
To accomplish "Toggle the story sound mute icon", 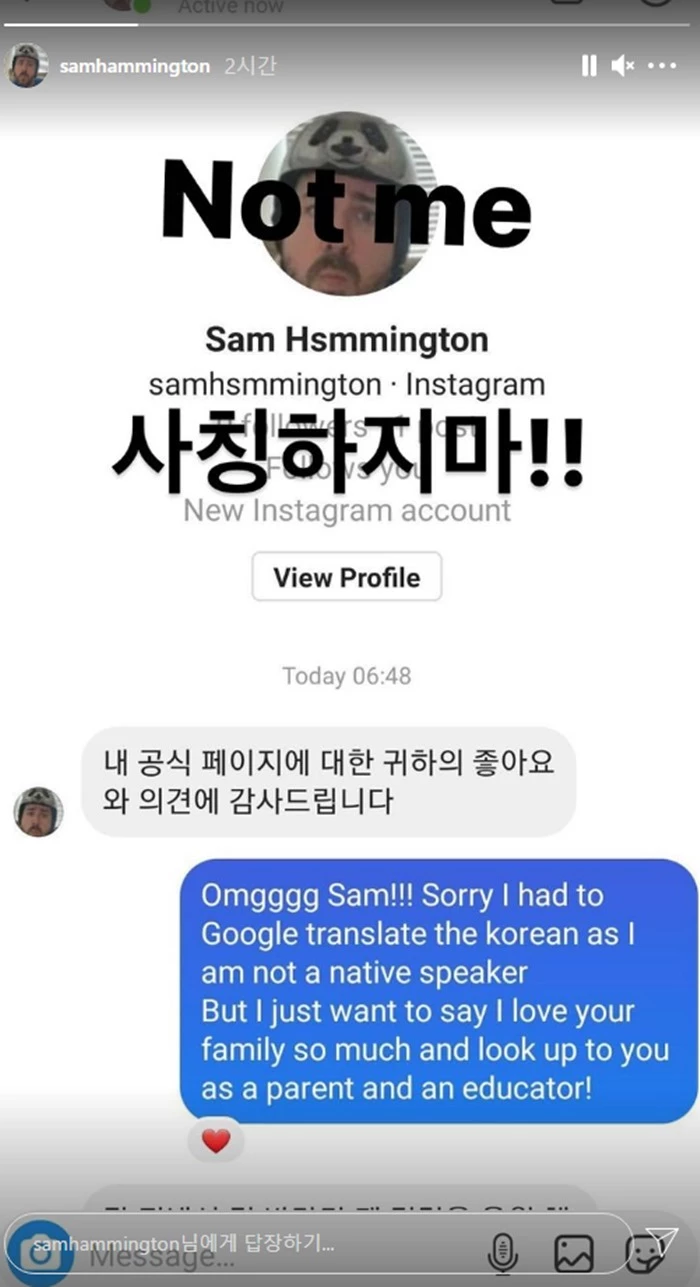I will coord(623,66).
